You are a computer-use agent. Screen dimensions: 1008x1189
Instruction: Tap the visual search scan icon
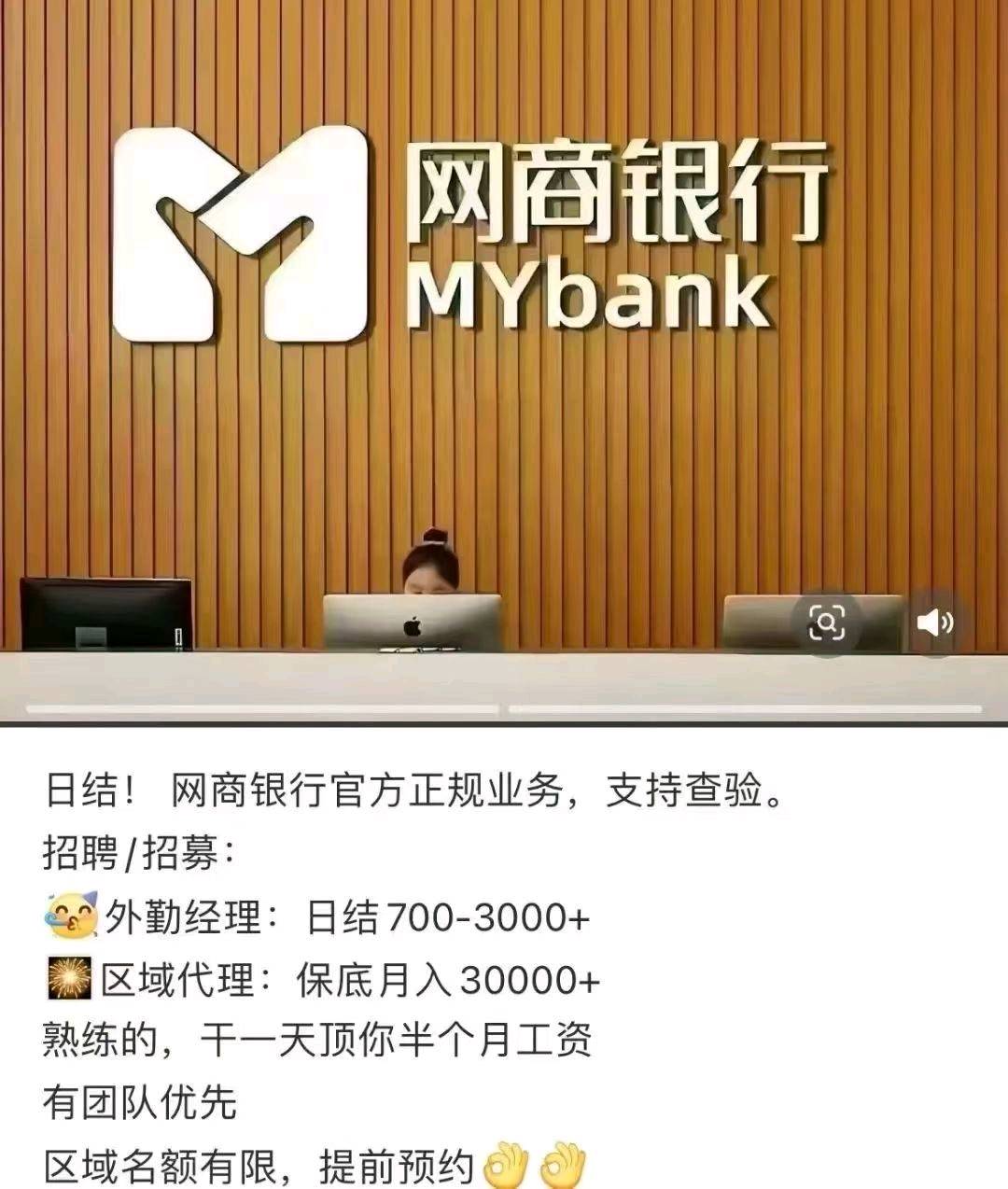click(827, 622)
